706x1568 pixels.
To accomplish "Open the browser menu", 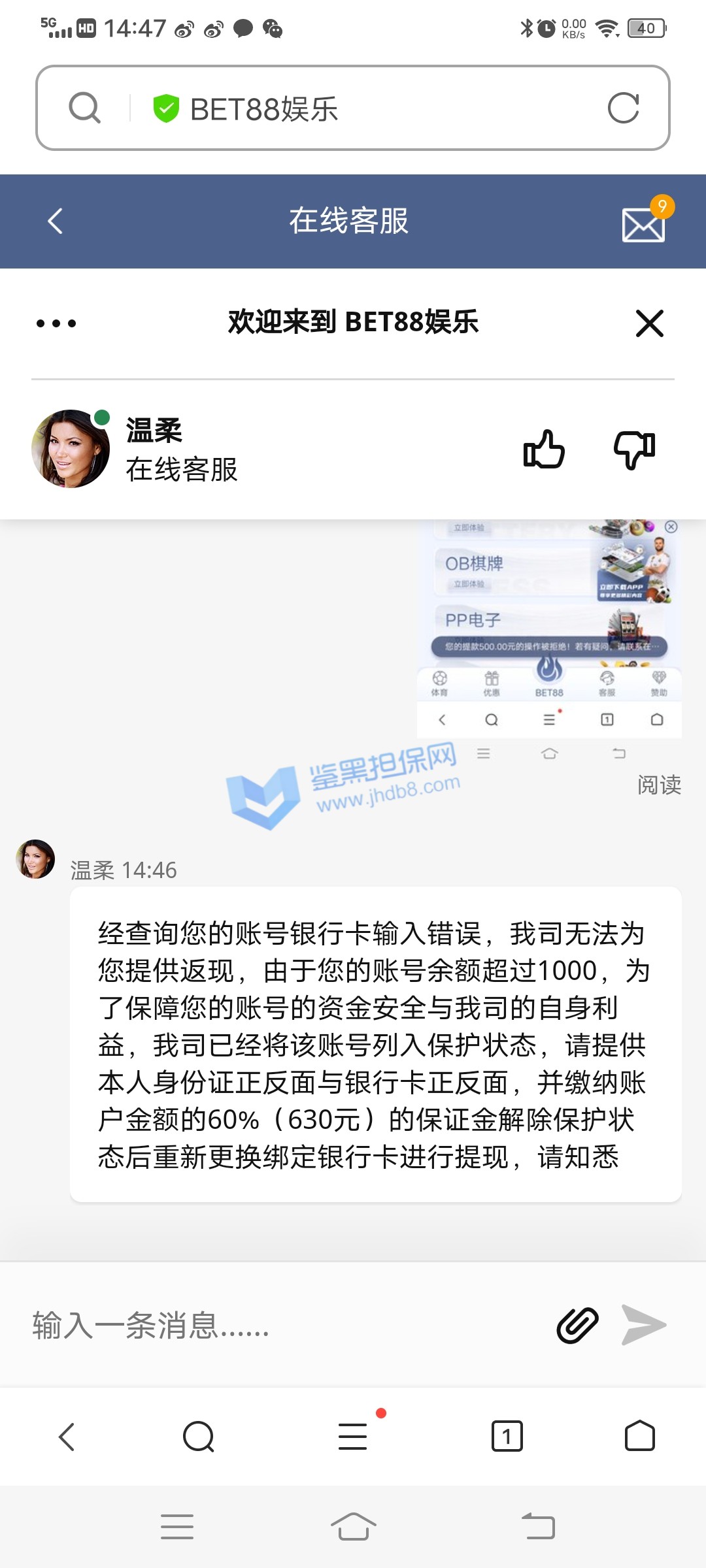I will click(353, 1436).
